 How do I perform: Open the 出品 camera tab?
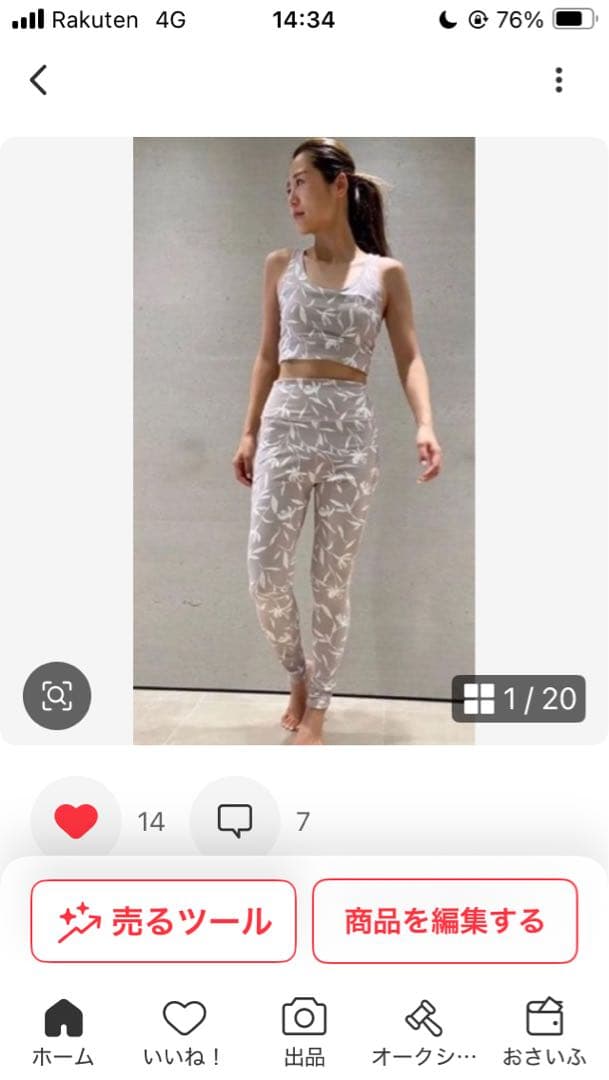point(304,1032)
